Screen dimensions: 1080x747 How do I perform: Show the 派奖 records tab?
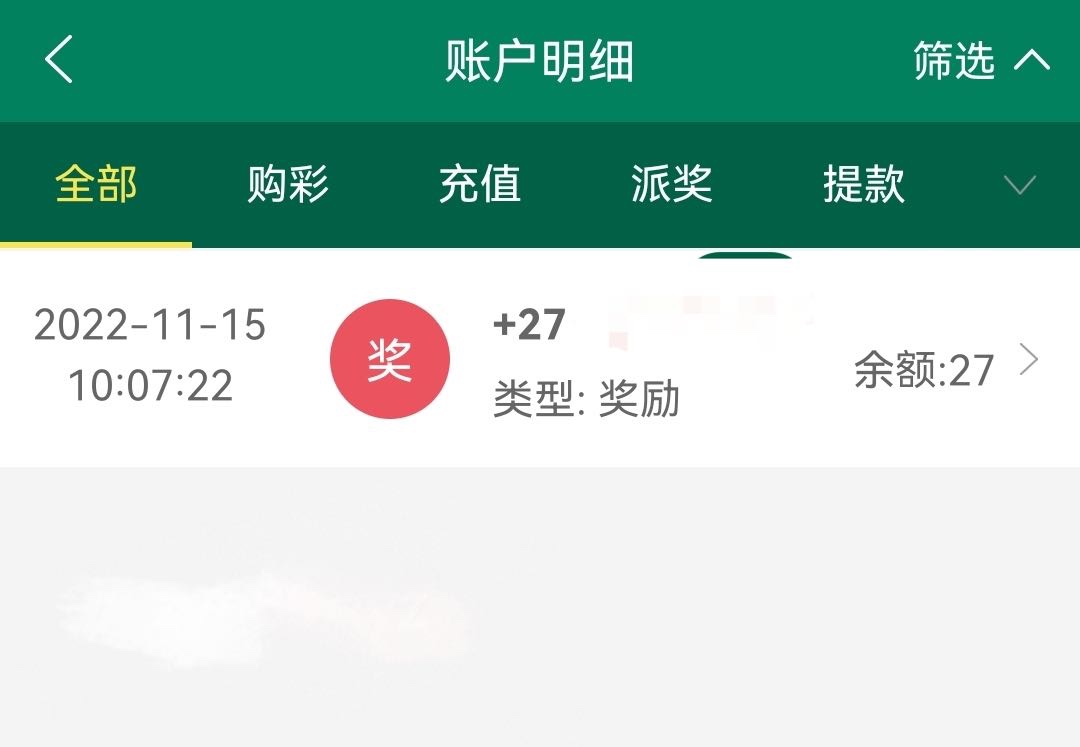[672, 185]
